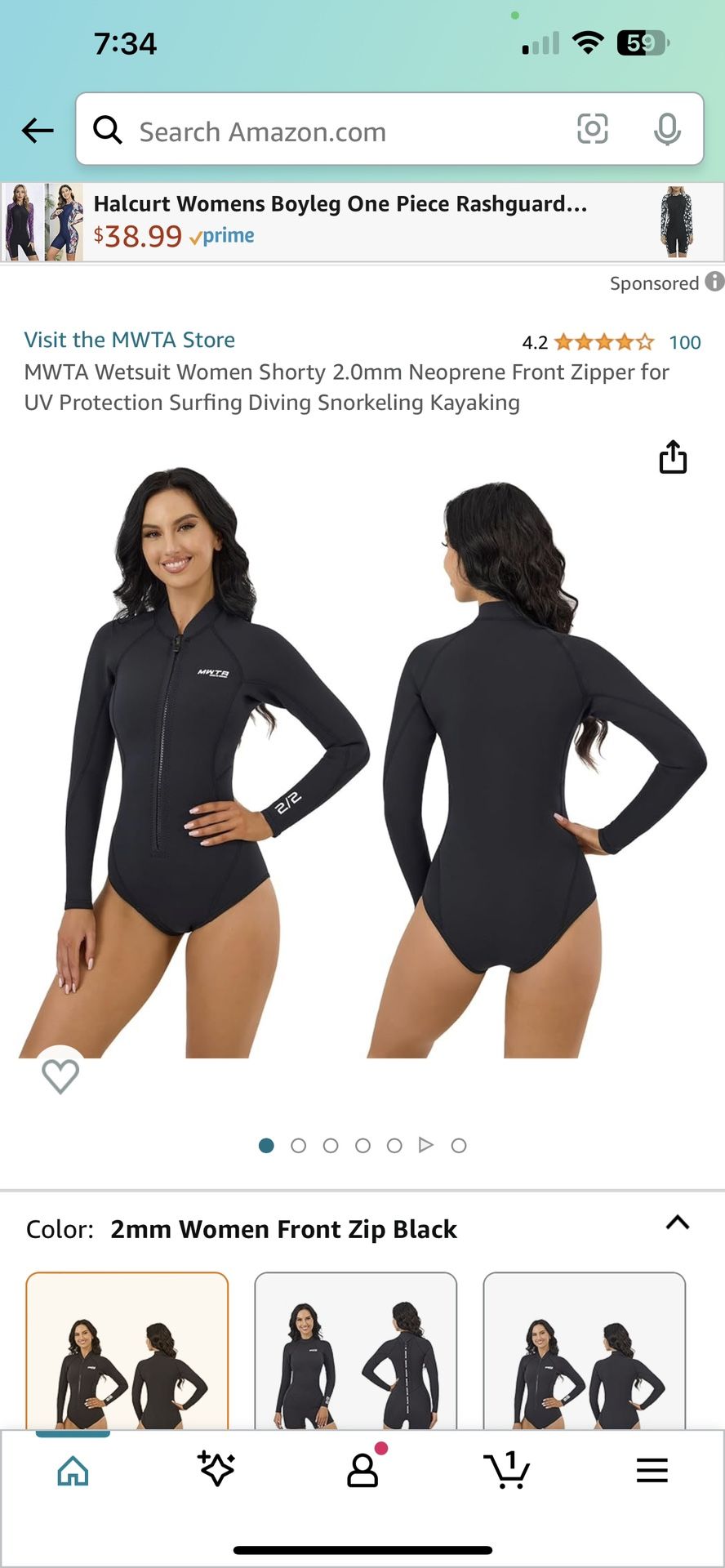The width and height of the screenshot is (725, 1568).
Task: View the shopping cart
Action: pyautogui.click(x=506, y=1469)
